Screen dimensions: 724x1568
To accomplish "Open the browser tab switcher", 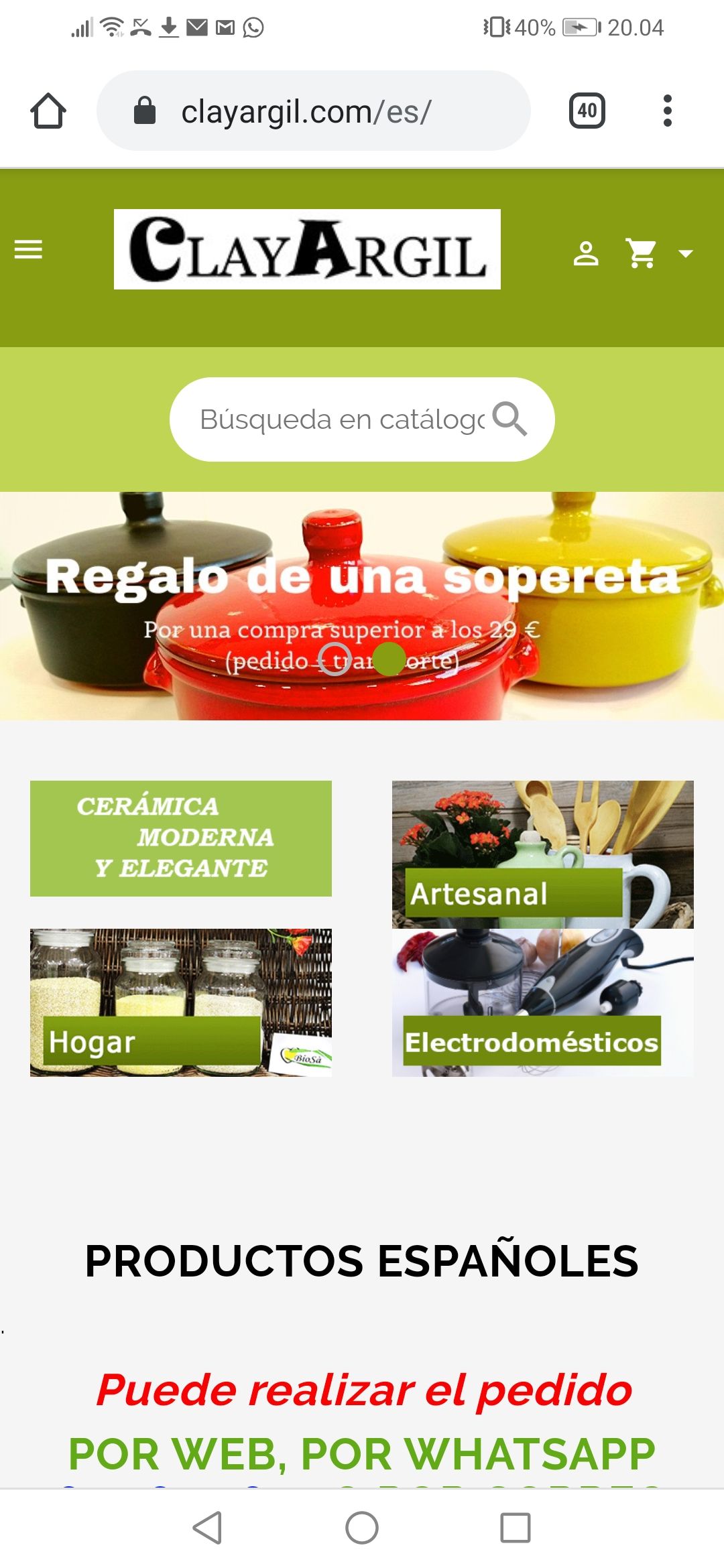I will point(587,111).
